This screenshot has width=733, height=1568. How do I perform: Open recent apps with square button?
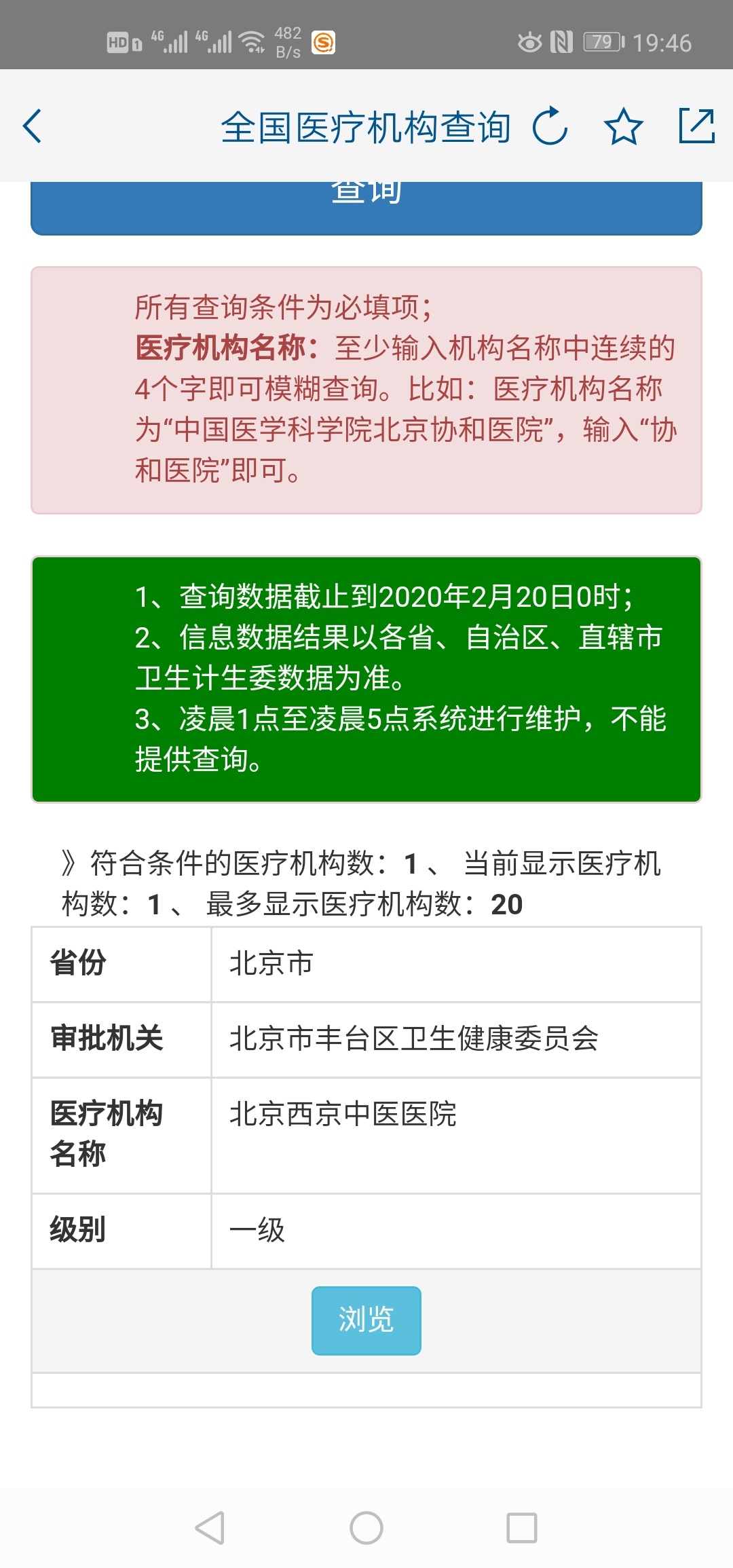click(522, 1528)
